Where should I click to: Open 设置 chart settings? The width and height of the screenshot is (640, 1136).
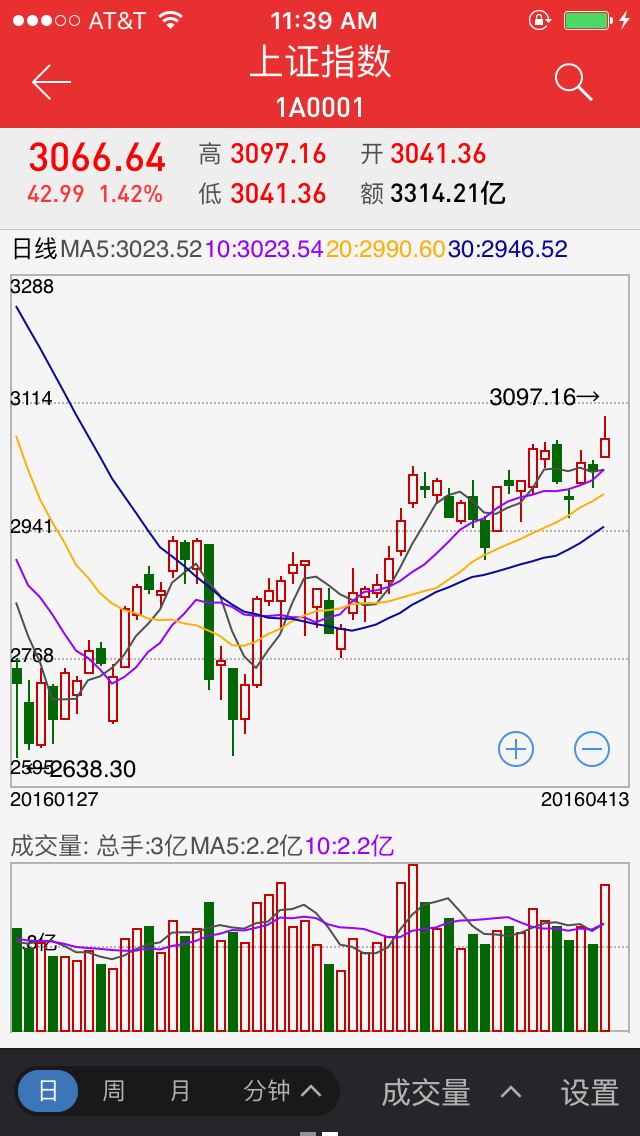pos(590,1093)
